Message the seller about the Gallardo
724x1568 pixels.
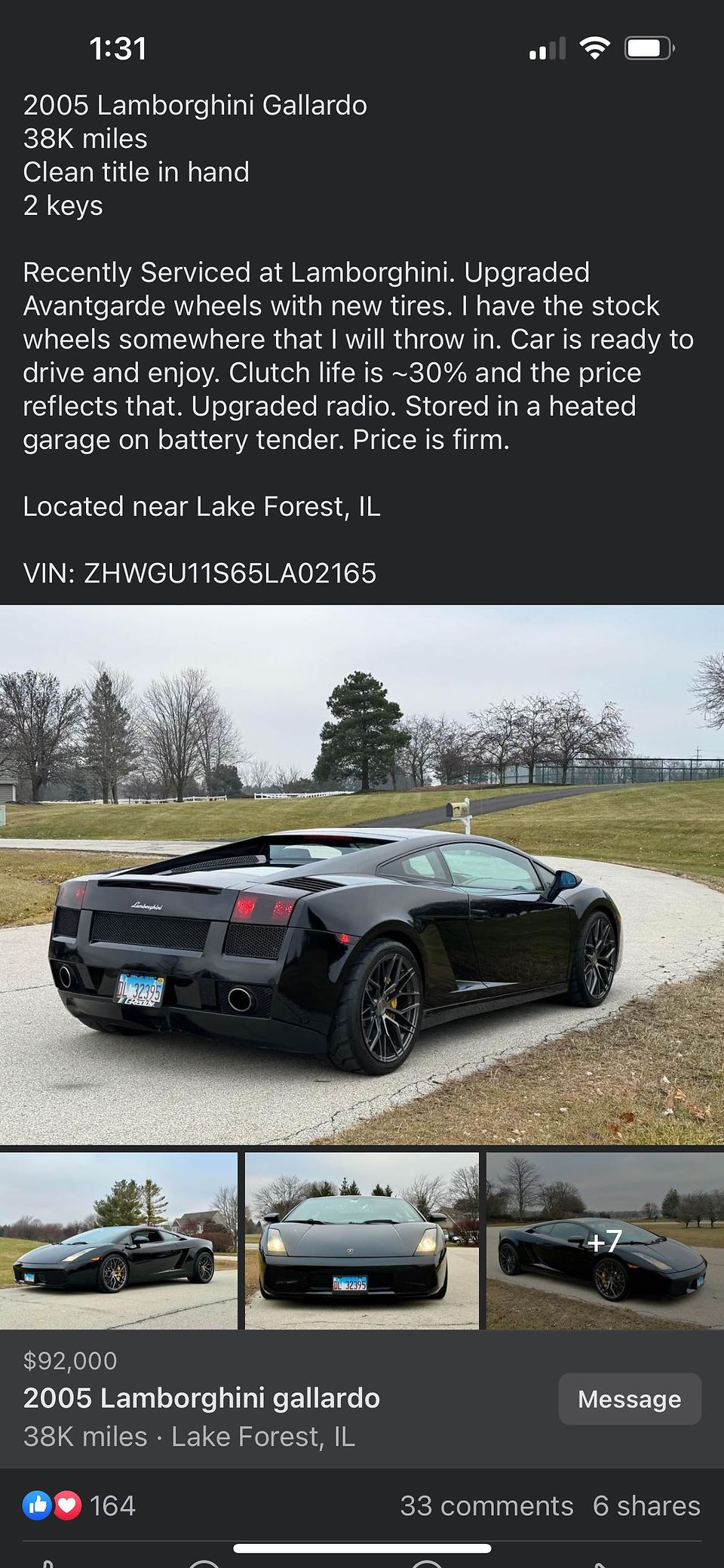coord(629,1398)
